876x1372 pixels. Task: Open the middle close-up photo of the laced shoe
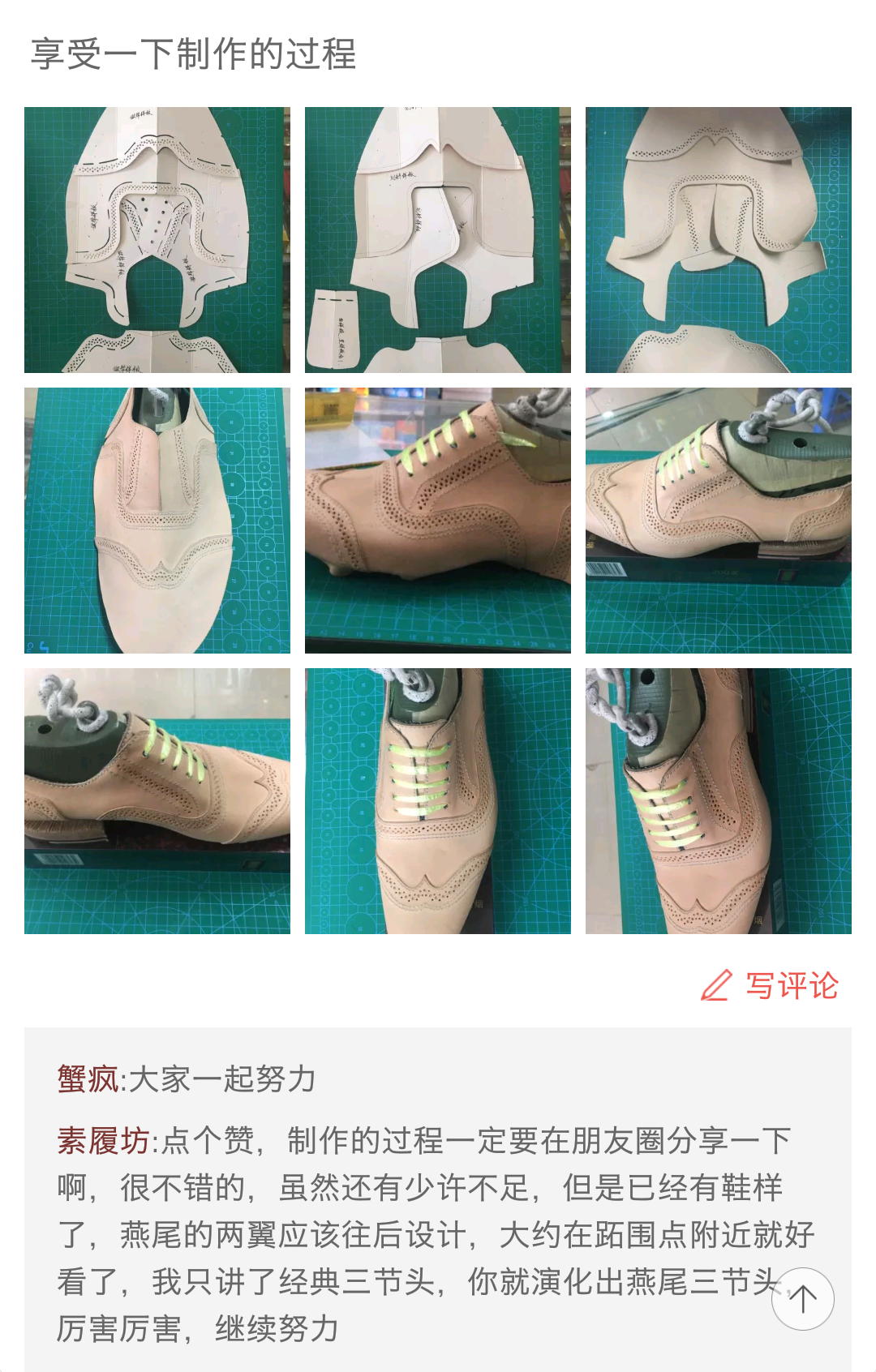click(x=438, y=521)
